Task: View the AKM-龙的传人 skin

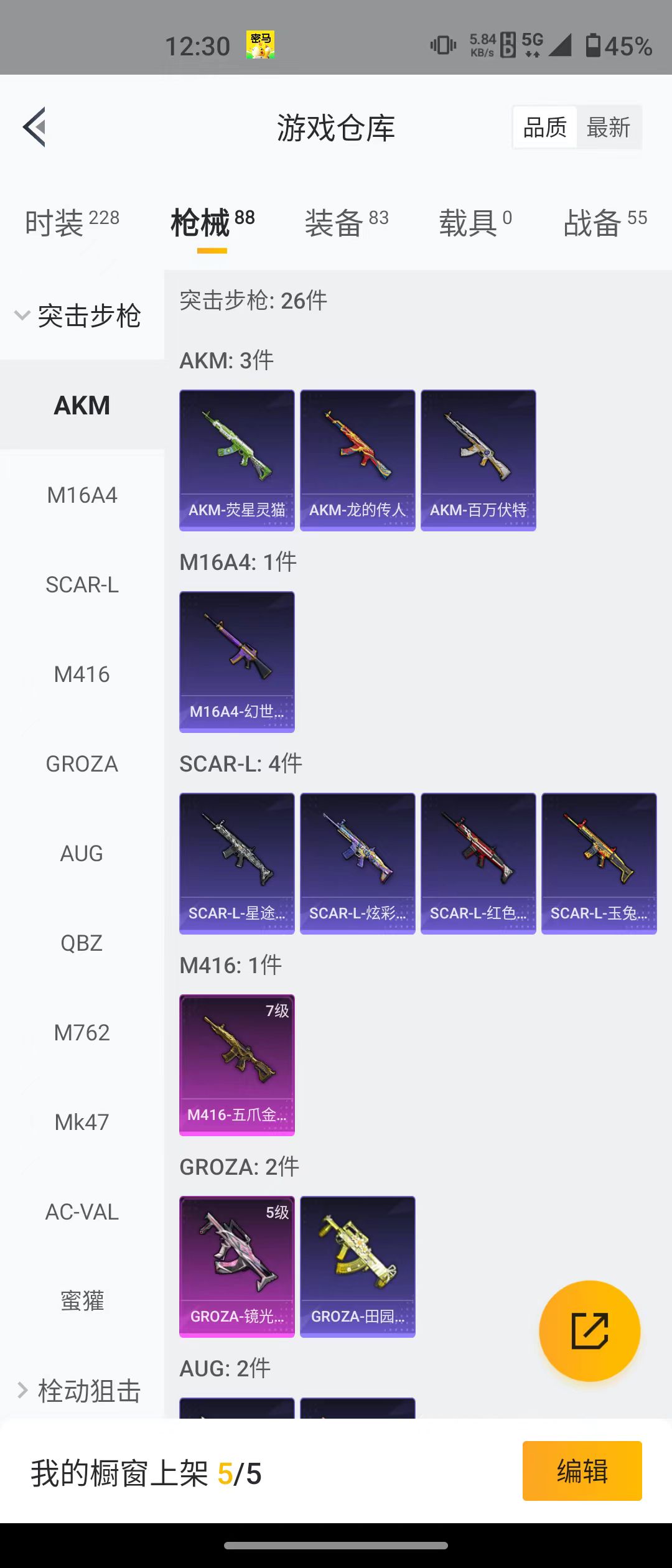Action: pyautogui.click(x=358, y=460)
